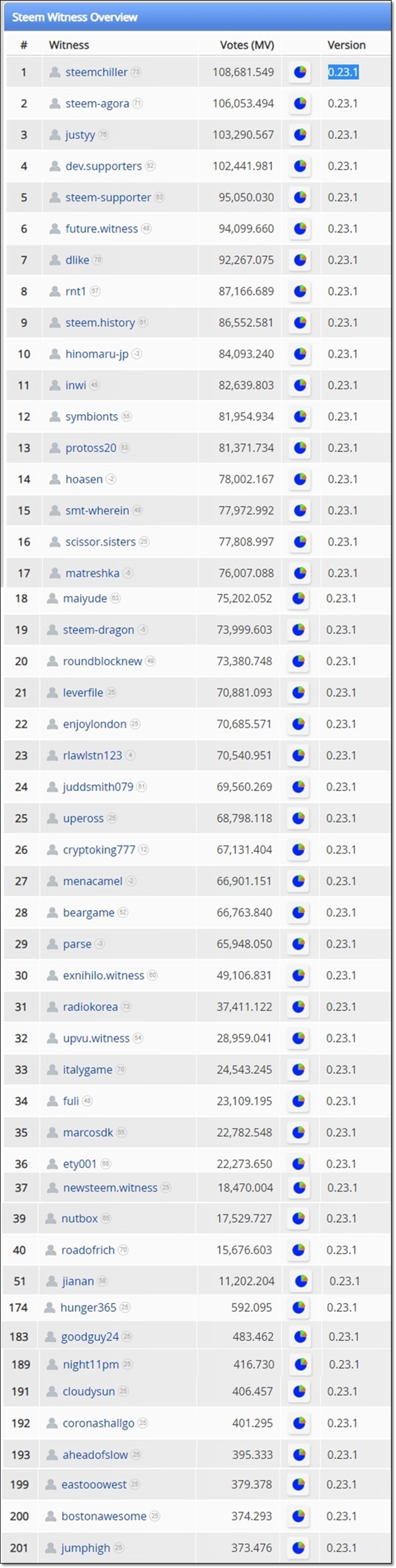
Task: Open the dlike witness link
Action: 77,260
